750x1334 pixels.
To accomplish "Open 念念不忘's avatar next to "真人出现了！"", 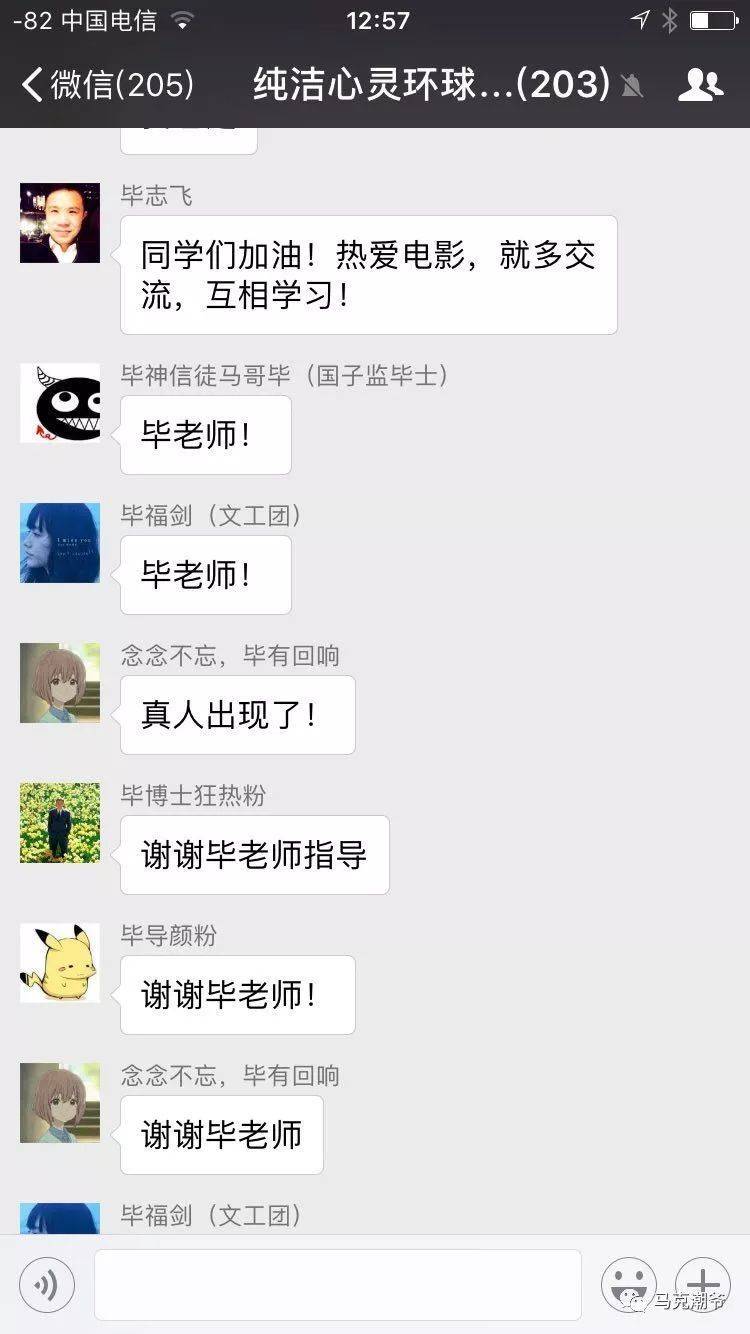I will [x=60, y=683].
